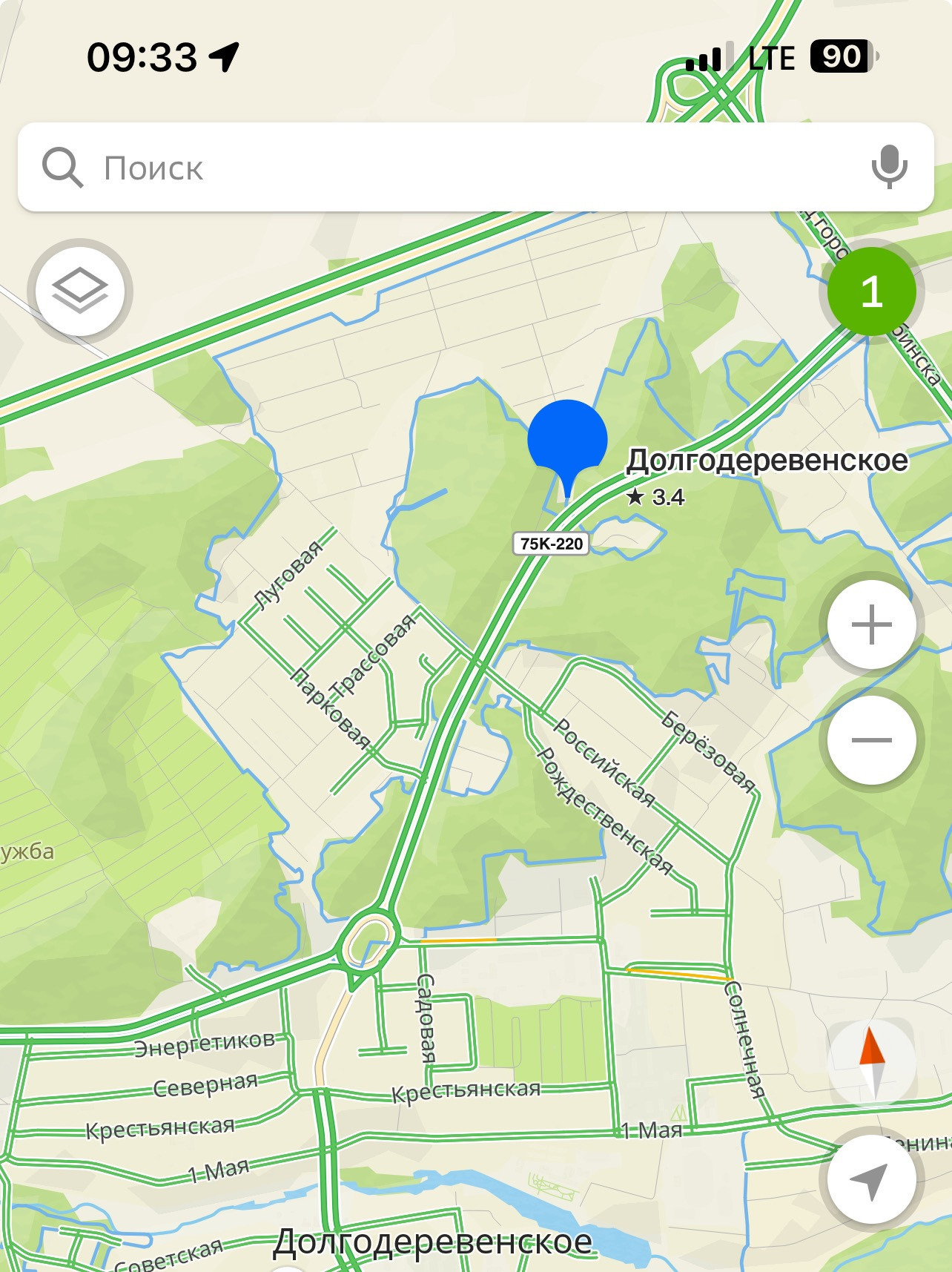
Task: Zoom out with the minus button
Action: pyautogui.click(x=871, y=739)
